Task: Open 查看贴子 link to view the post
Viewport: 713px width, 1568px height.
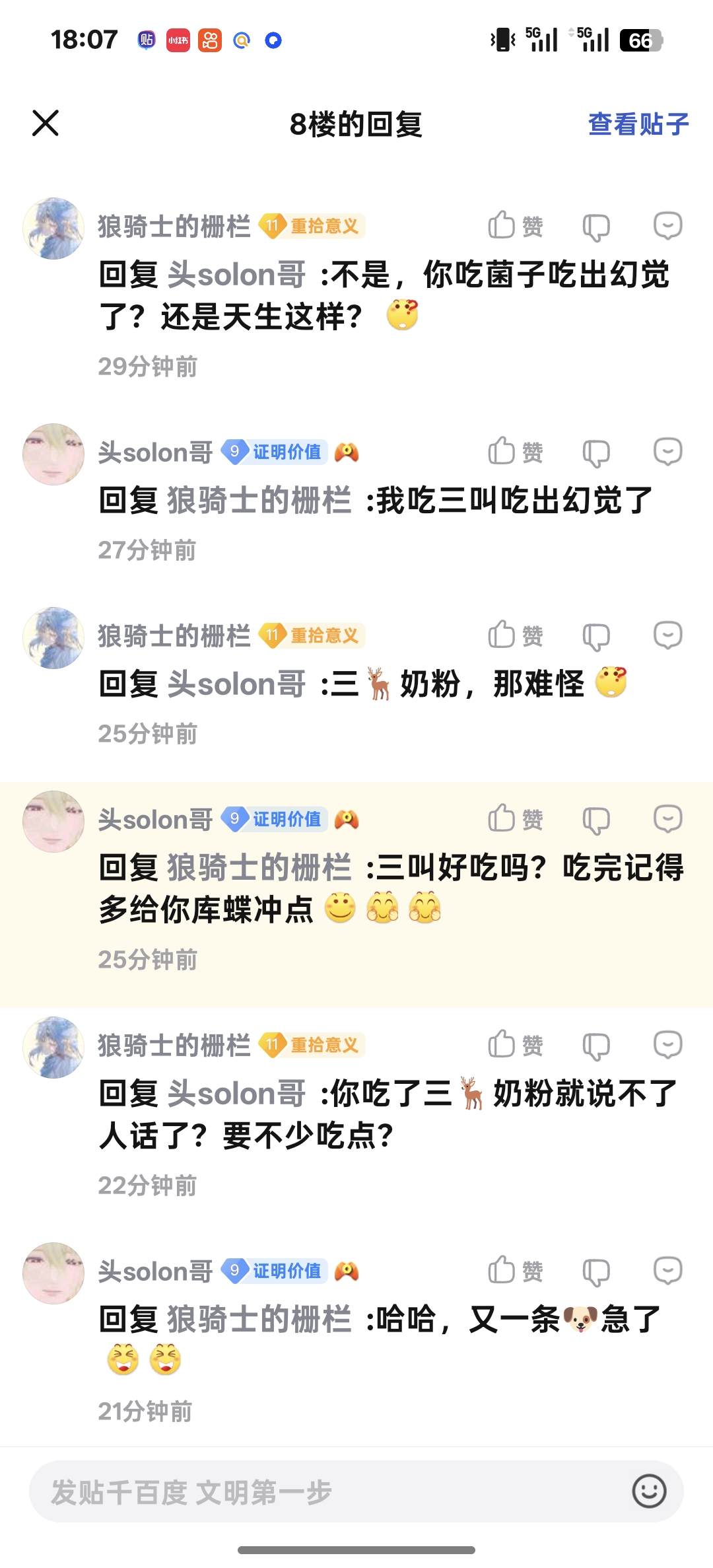Action: pos(638,124)
